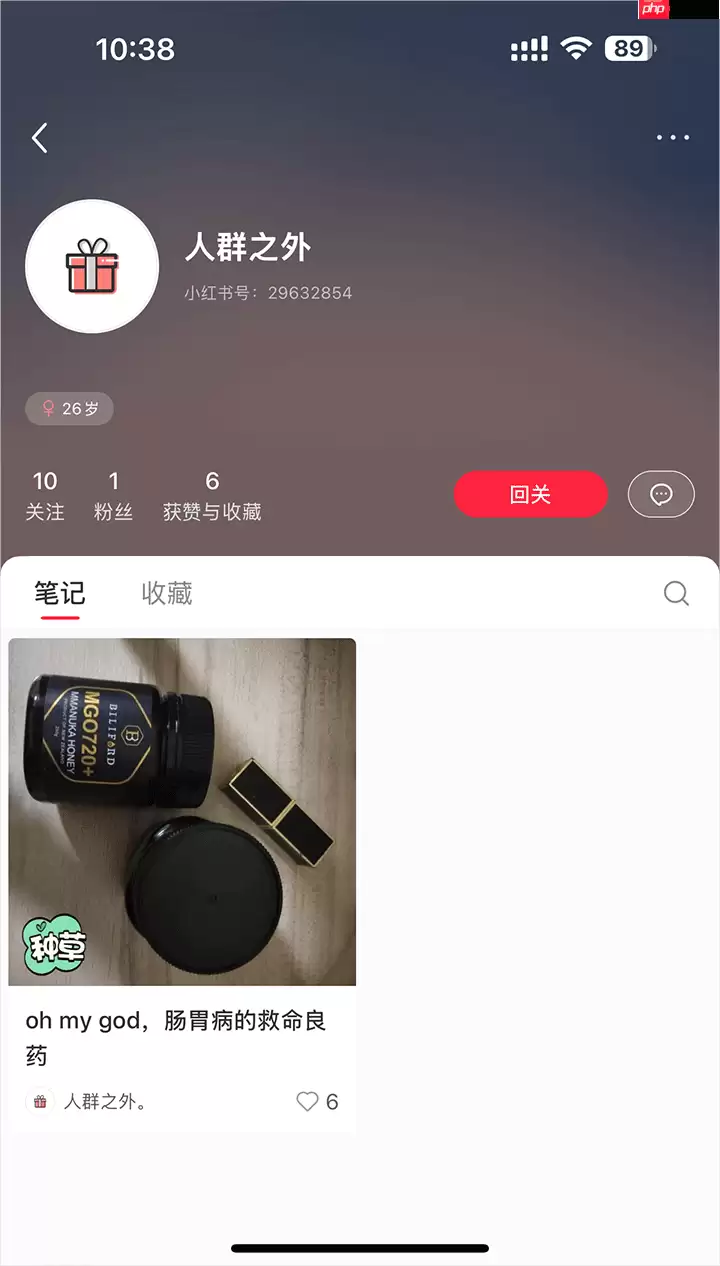This screenshot has height=1266, width=720.
Task: Open the chat bubble message icon
Action: tap(660, 494)
